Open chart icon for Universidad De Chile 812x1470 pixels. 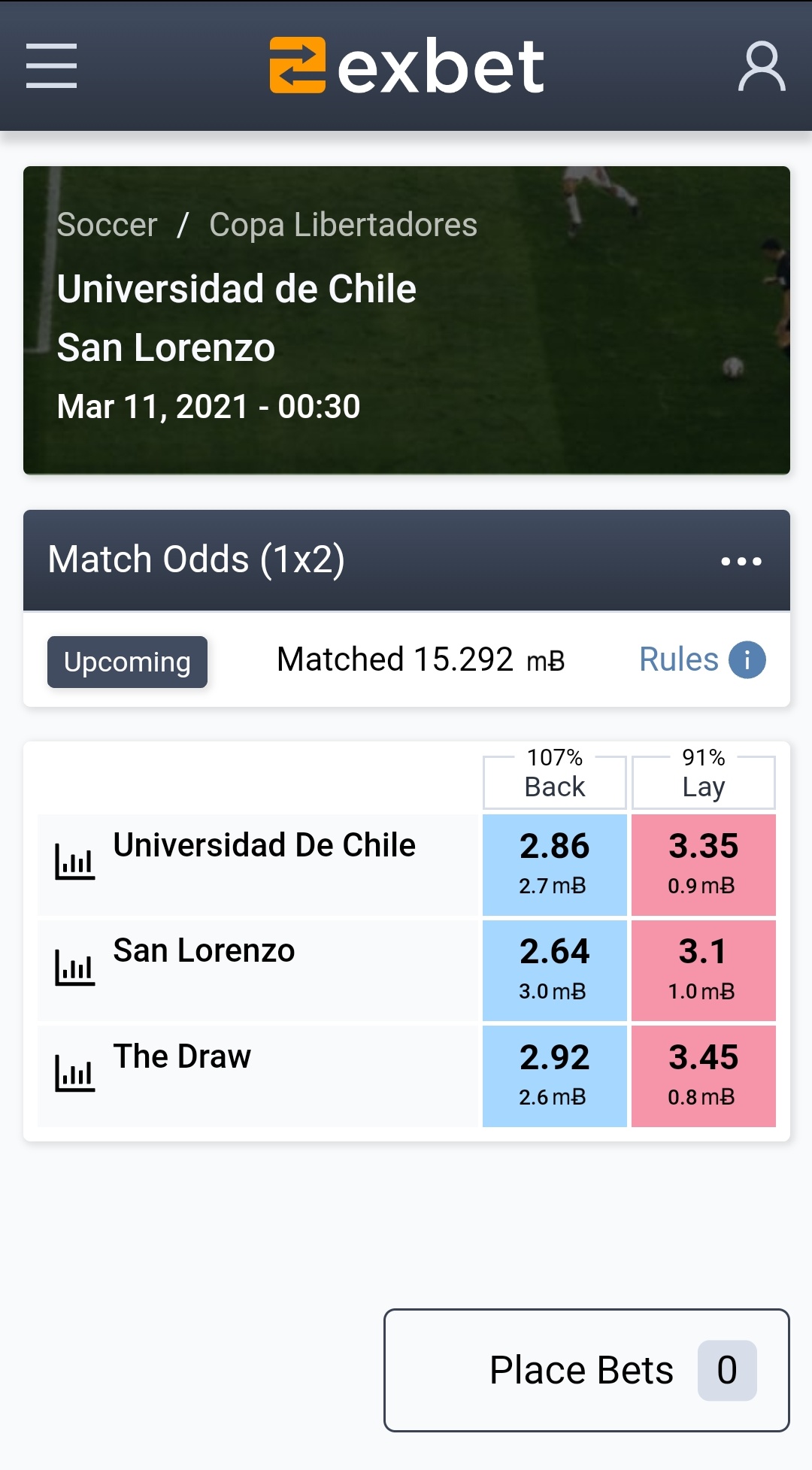(x=74, y=862)
